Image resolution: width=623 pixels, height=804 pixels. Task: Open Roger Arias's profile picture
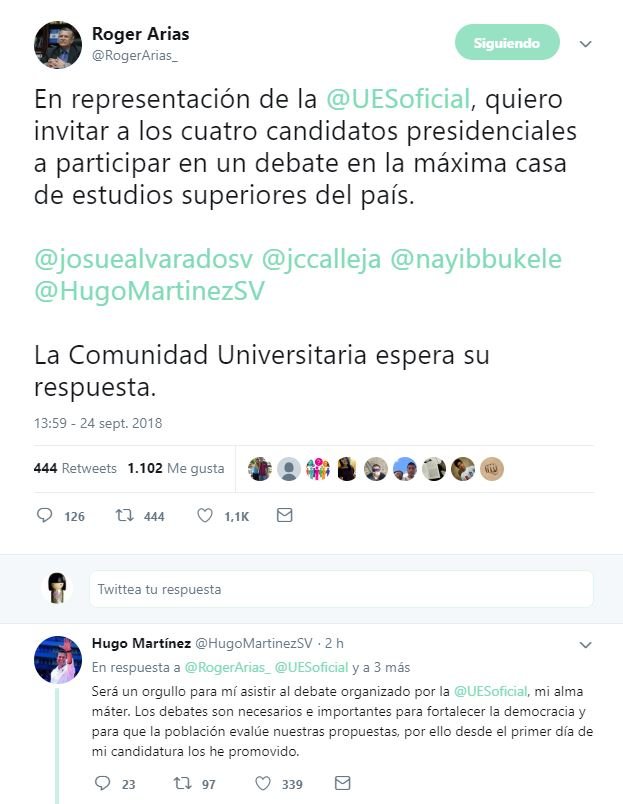58,44
